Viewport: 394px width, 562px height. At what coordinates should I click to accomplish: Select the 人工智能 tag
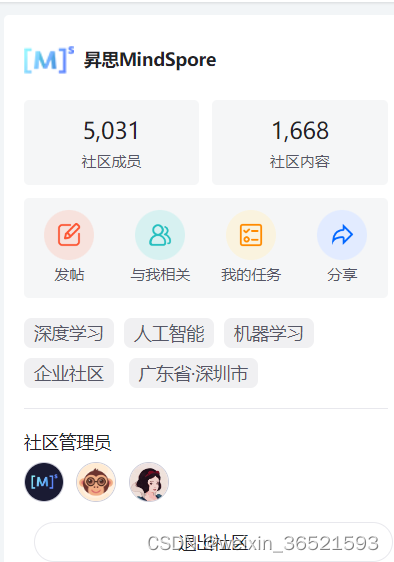(x=169, y=333)
